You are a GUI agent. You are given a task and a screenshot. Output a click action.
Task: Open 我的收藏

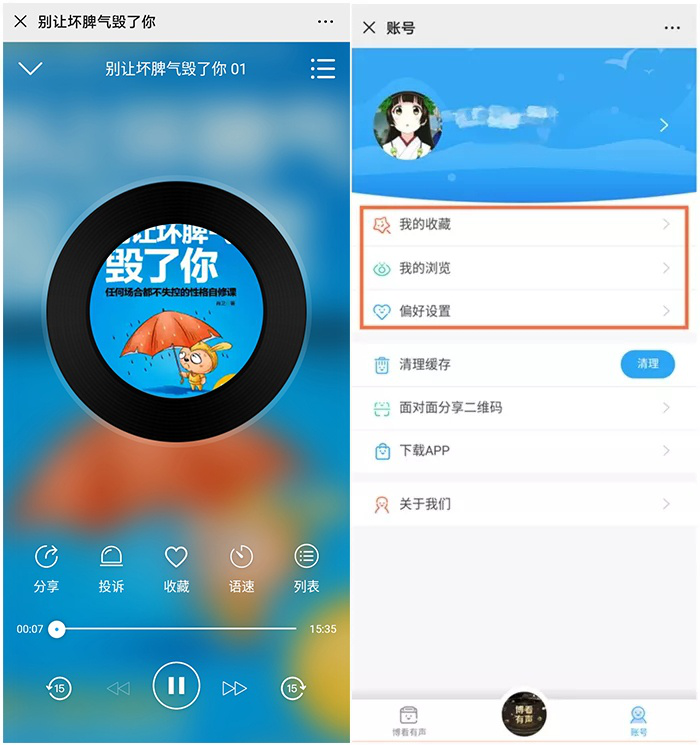[524, 225]
